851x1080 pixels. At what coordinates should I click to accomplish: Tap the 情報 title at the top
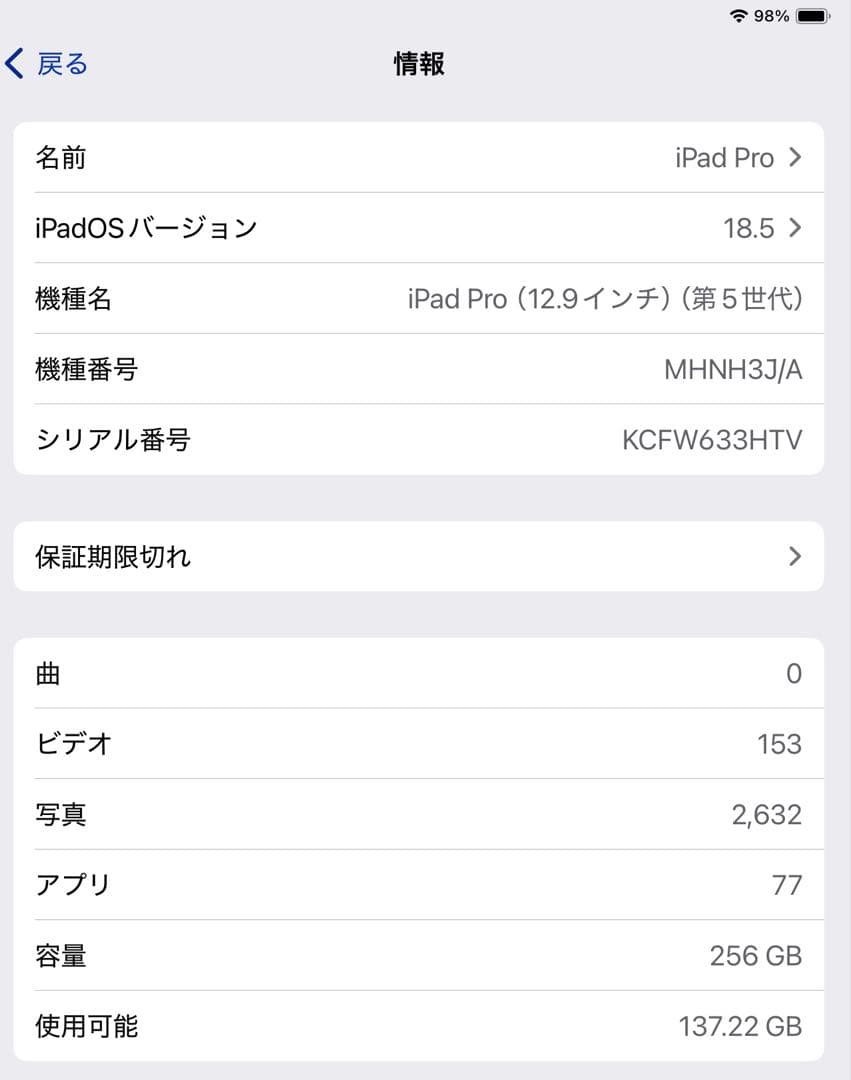419,63
